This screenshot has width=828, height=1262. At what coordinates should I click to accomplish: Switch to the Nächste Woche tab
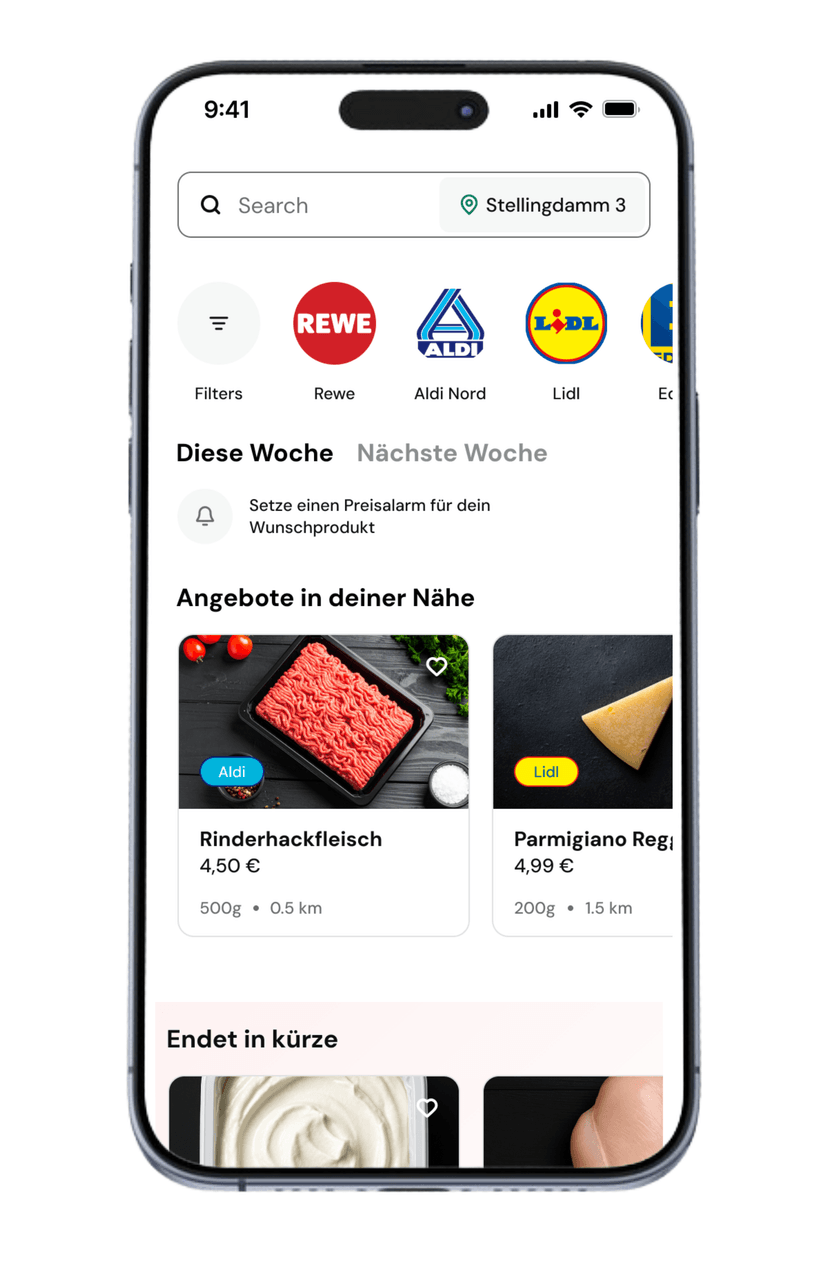pos(452,453)
